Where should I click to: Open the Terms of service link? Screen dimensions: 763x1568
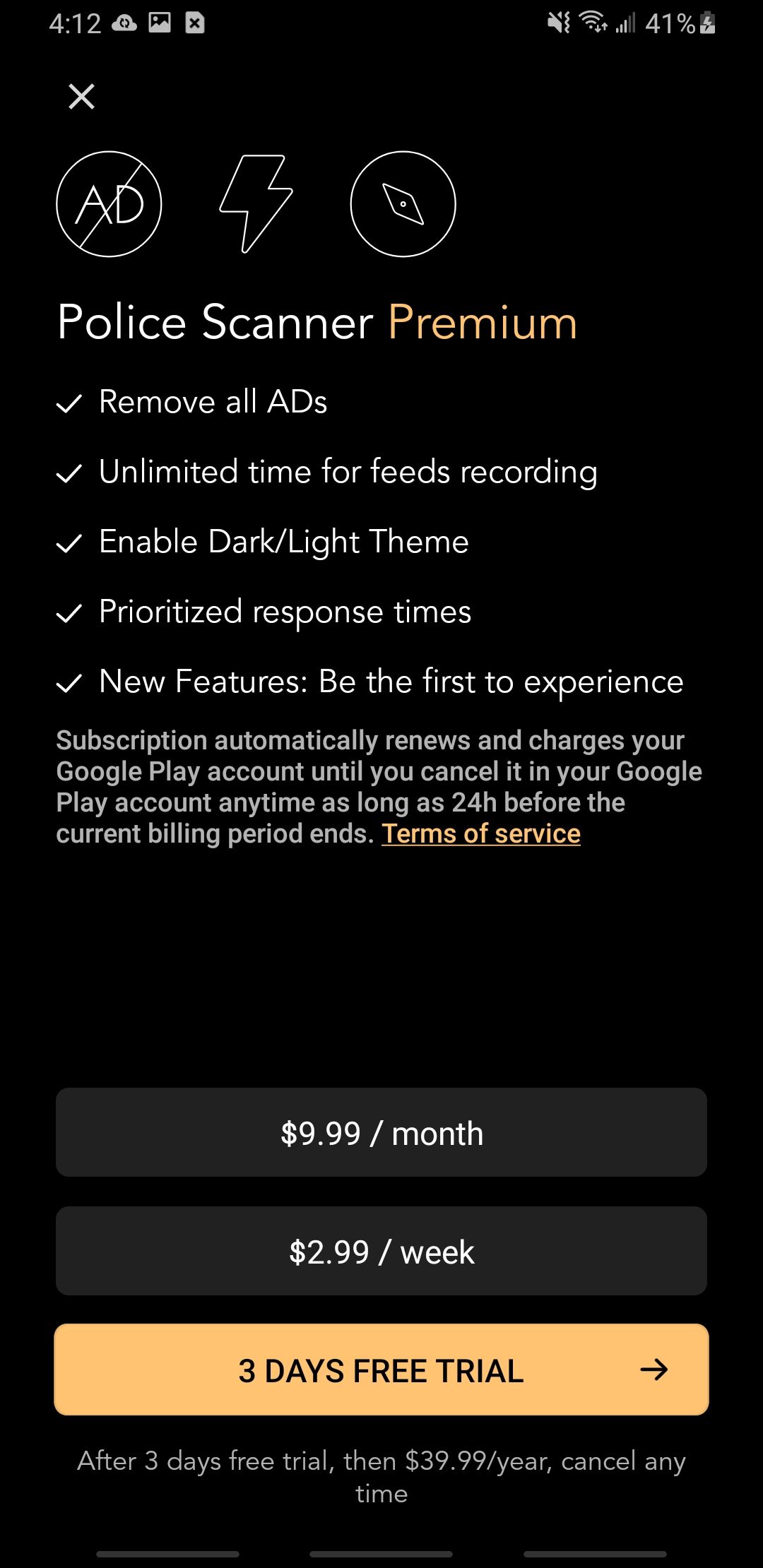point(481,834)
